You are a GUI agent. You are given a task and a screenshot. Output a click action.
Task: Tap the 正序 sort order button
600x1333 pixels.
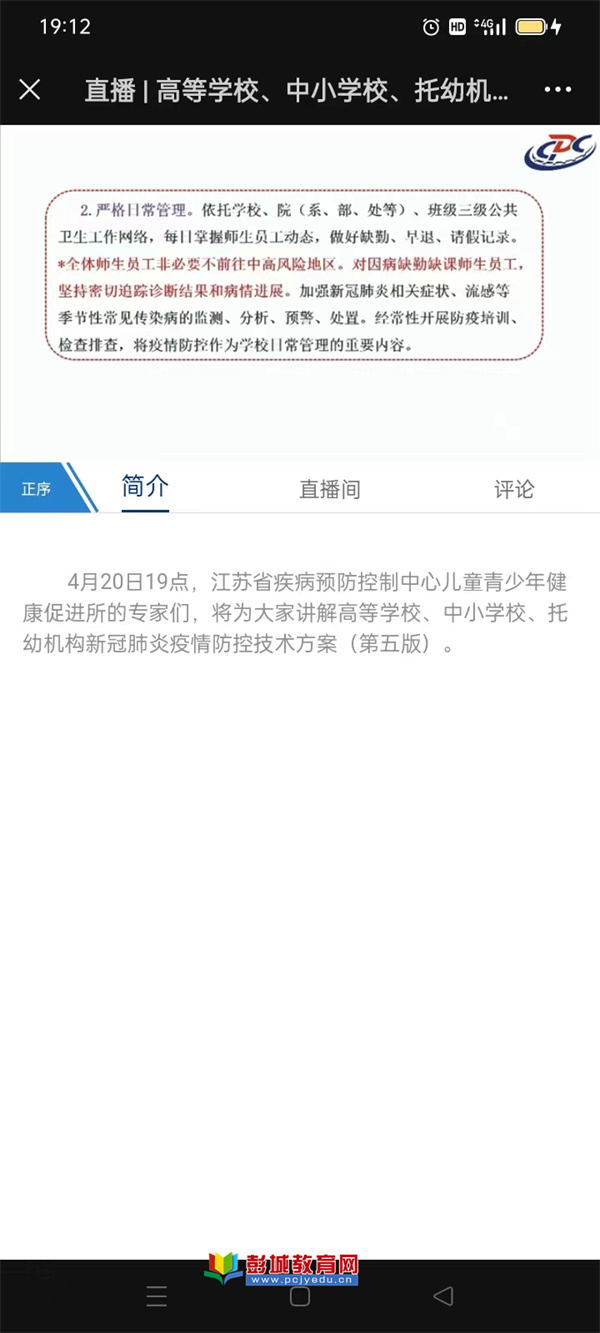[38, 489]
